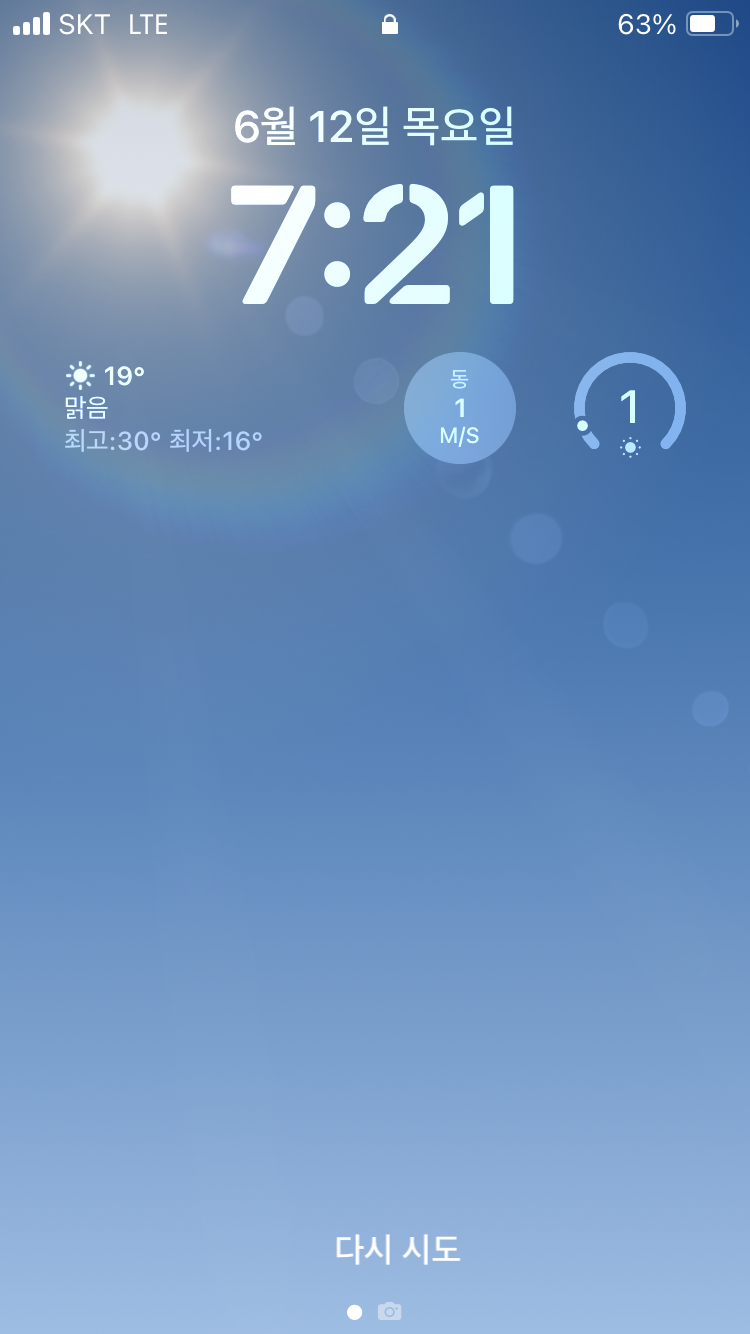
Task: Open the weather widget showing 19° 맑음
Action: 164,408
